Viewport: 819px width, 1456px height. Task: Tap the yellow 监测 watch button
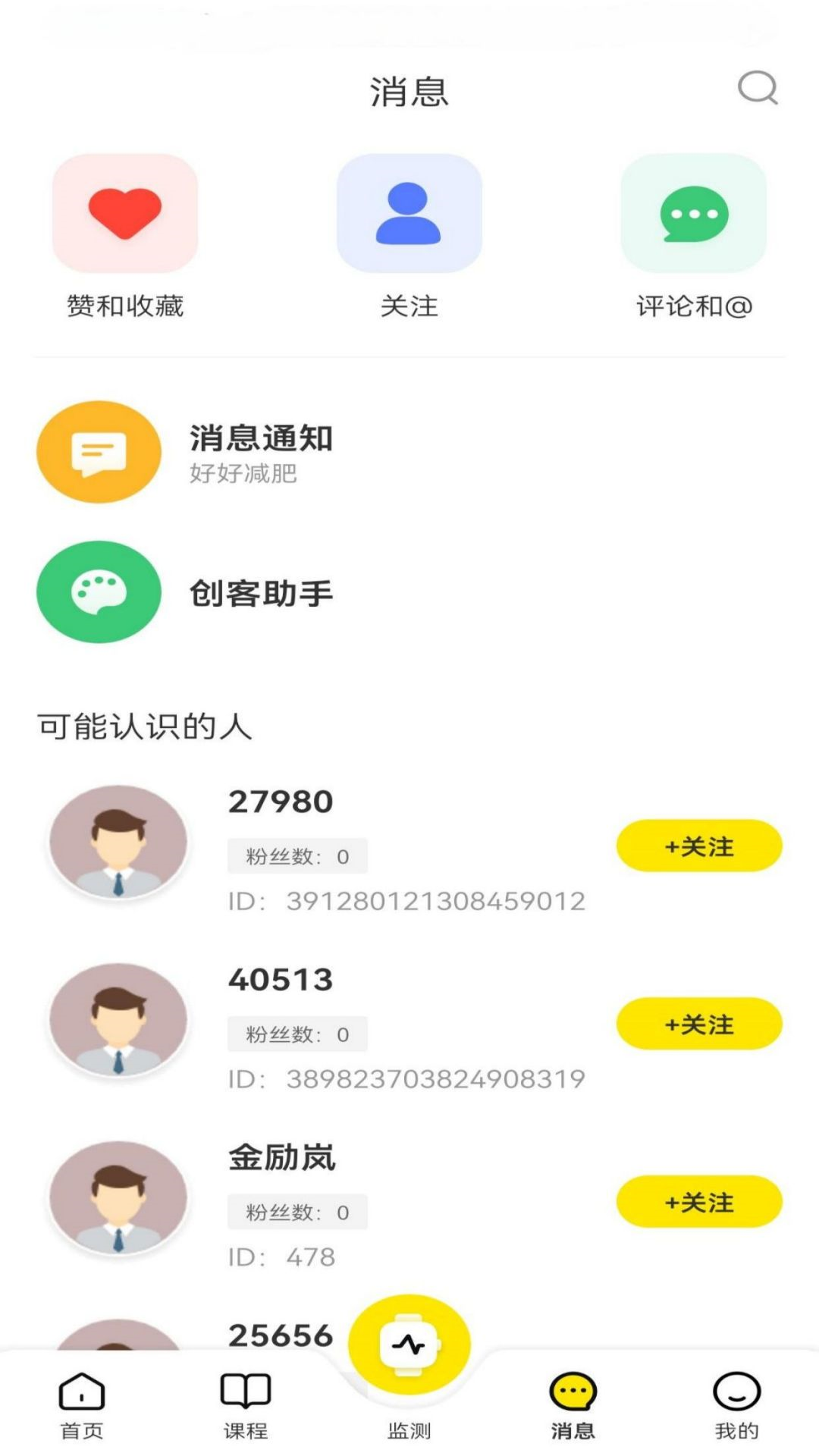point(409,1345)
